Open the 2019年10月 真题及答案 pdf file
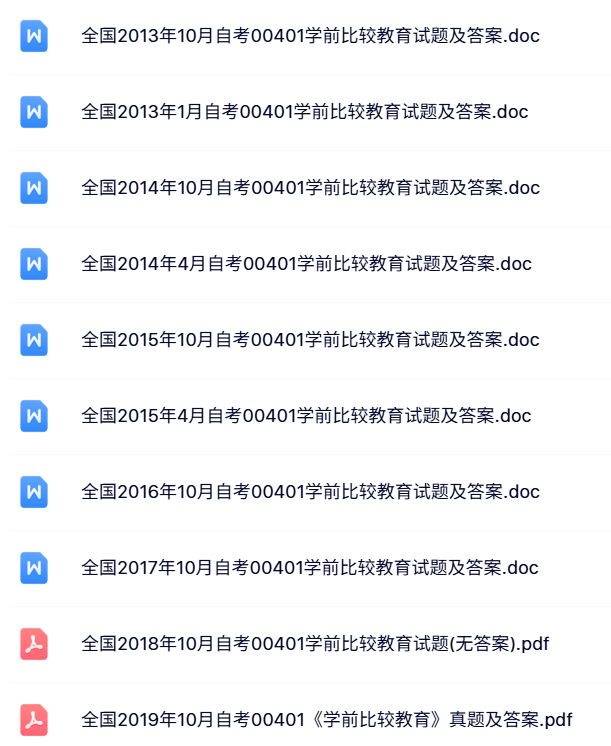 pos(327,720)
